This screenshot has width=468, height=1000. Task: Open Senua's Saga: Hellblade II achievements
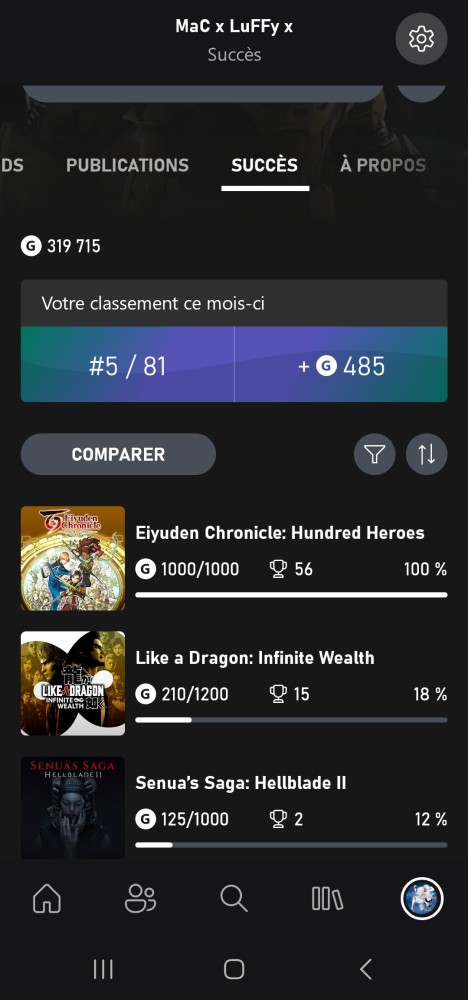pos(234,807)
